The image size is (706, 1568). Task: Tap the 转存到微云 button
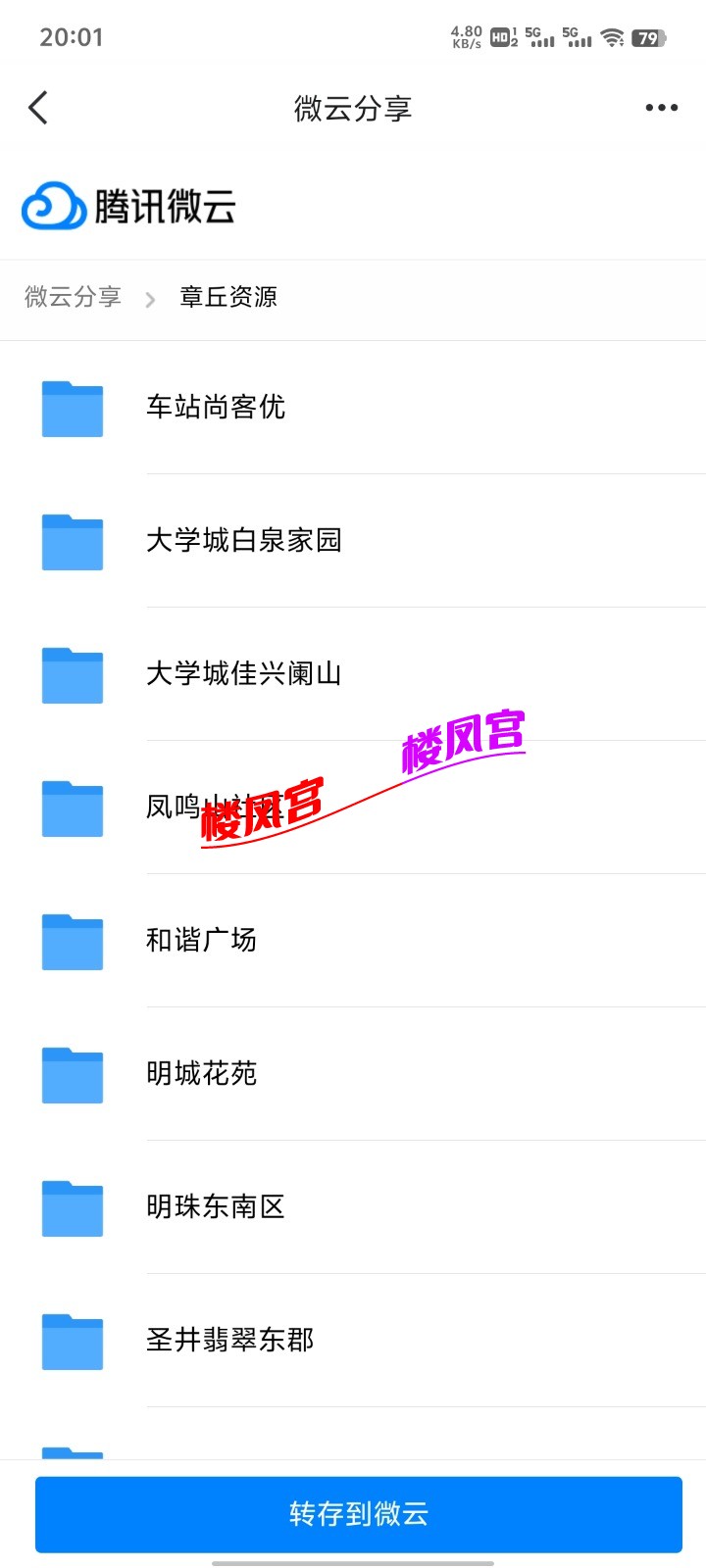359,1514
